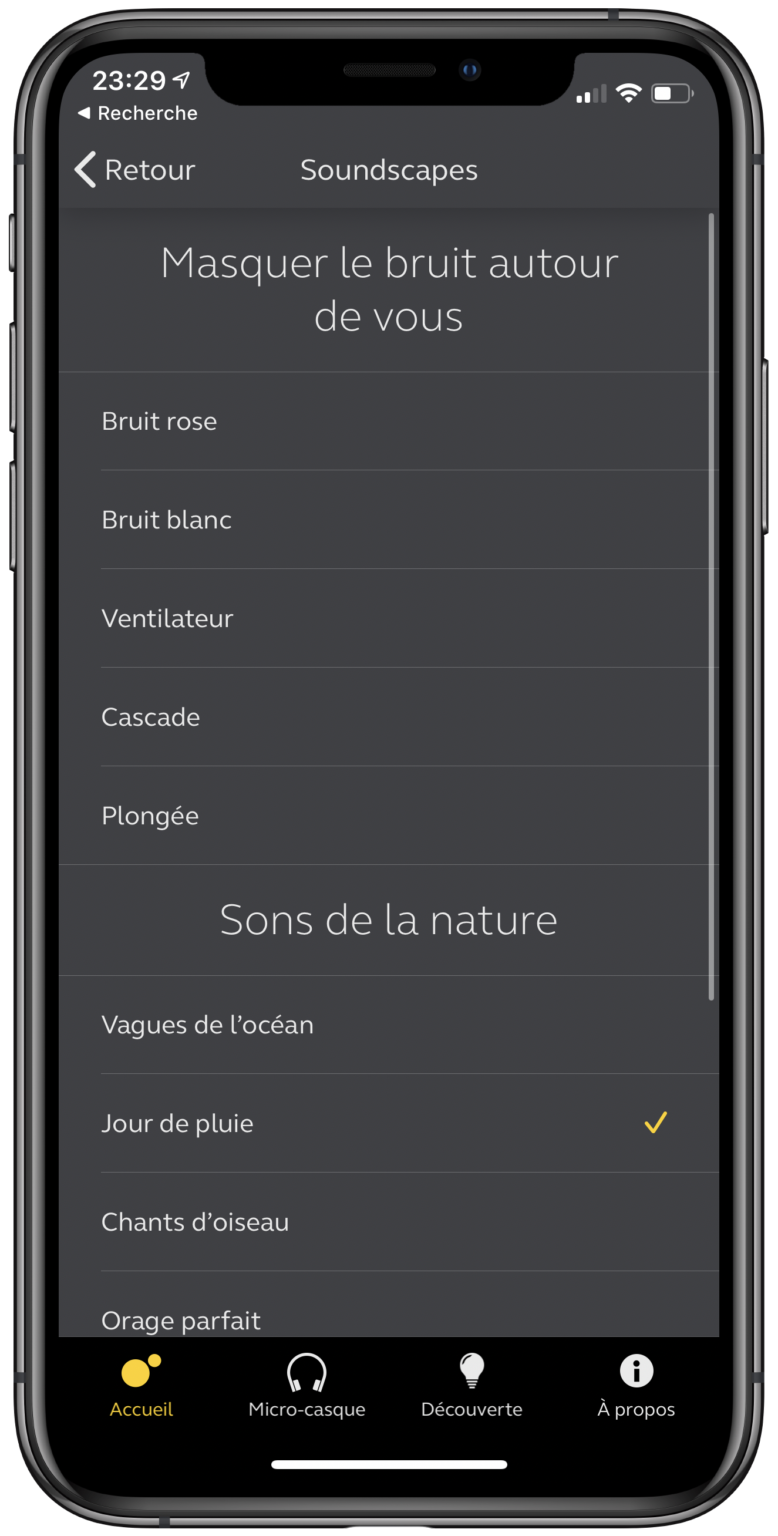Image resolution: width=778 pixels, height=1536 pixels.
Task: Tap the Jour de pluie row
Action: click(x=388, y=1123)
